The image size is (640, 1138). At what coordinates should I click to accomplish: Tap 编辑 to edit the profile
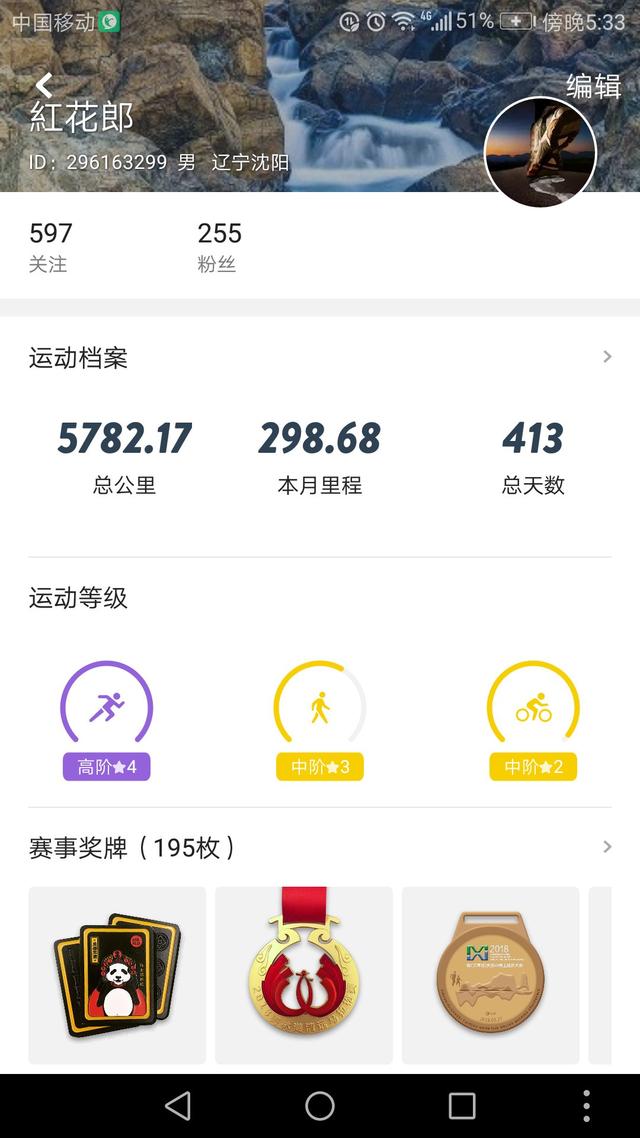(x=593, y=86)
